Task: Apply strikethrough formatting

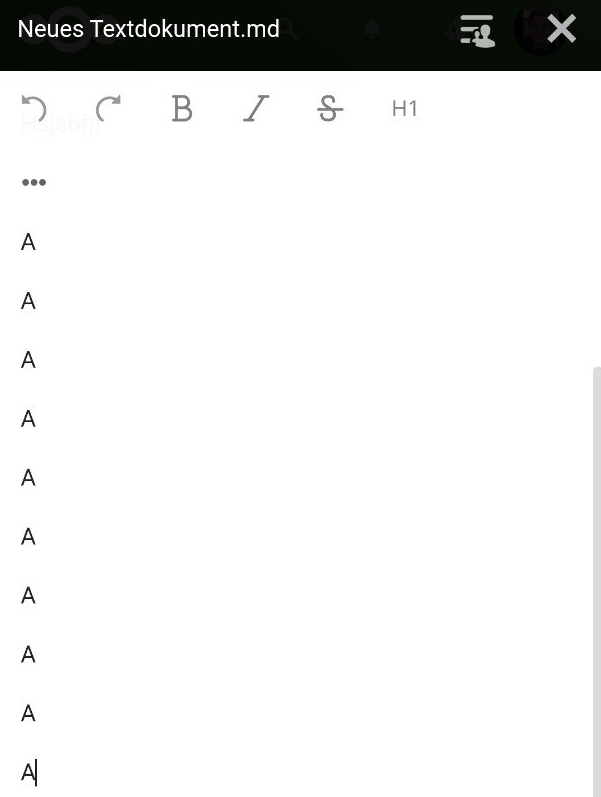Action: [x=330, y=108]
